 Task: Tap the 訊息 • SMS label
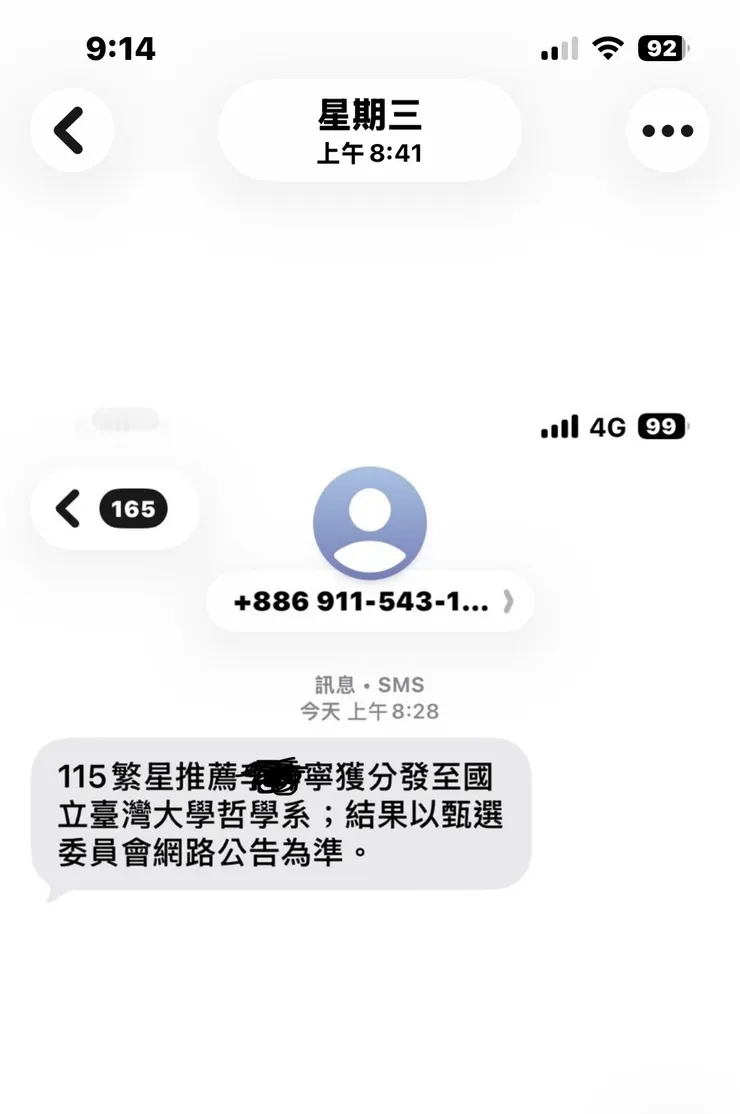pos(370,685)
